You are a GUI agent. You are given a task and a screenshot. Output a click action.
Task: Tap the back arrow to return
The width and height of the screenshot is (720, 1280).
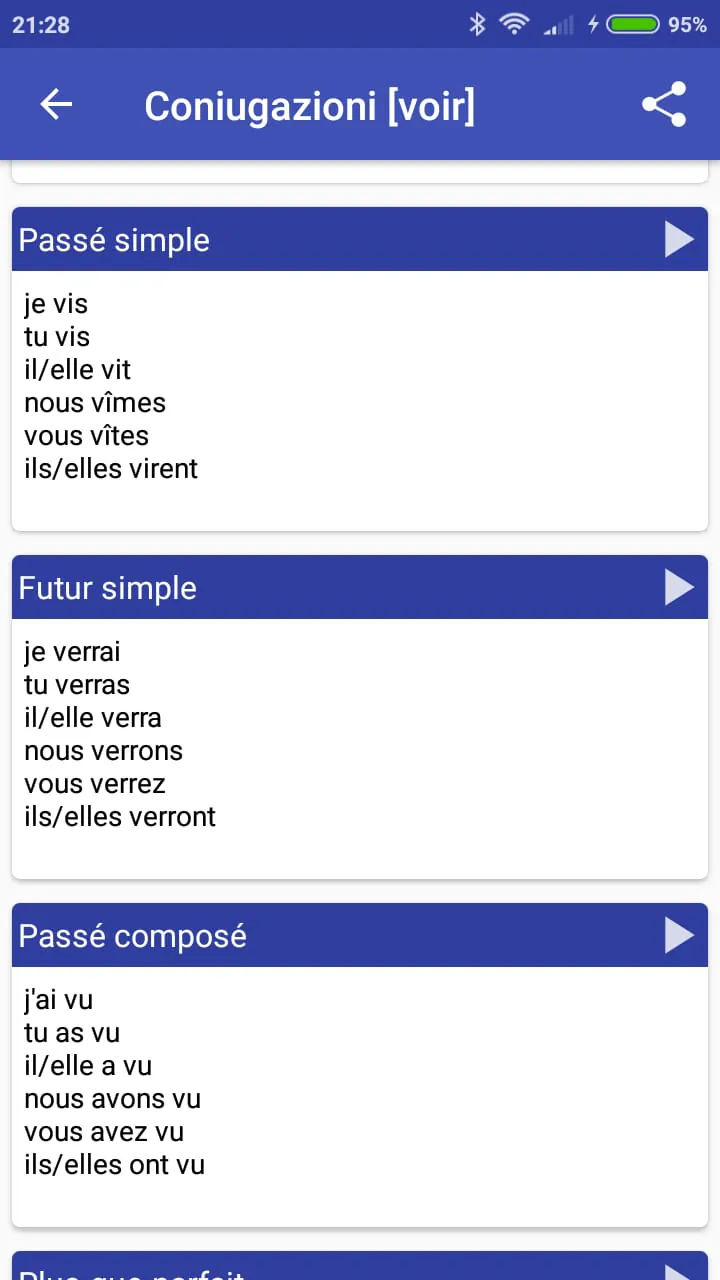tap(56, 104)
